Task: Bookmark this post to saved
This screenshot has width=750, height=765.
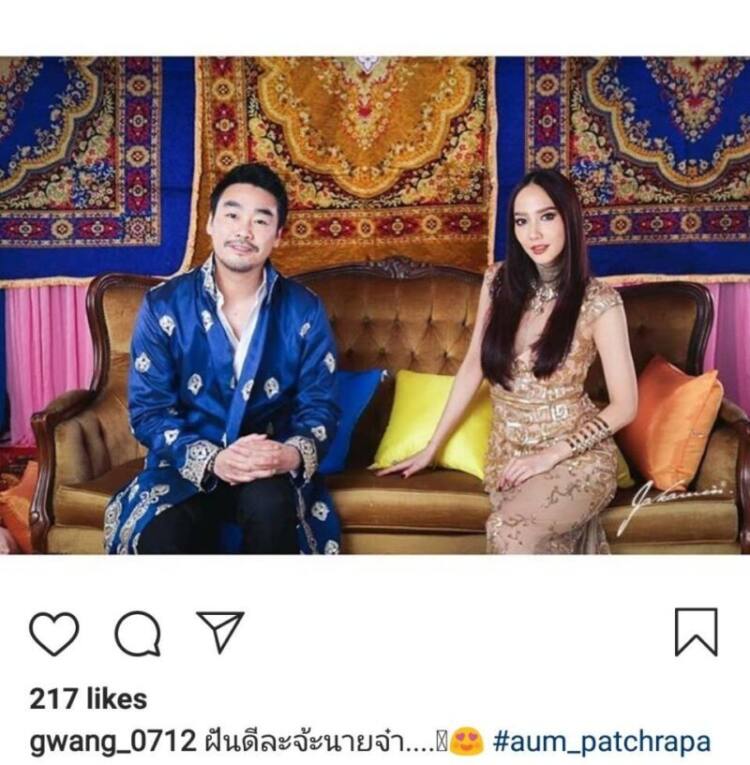Action: pos(696,632)
